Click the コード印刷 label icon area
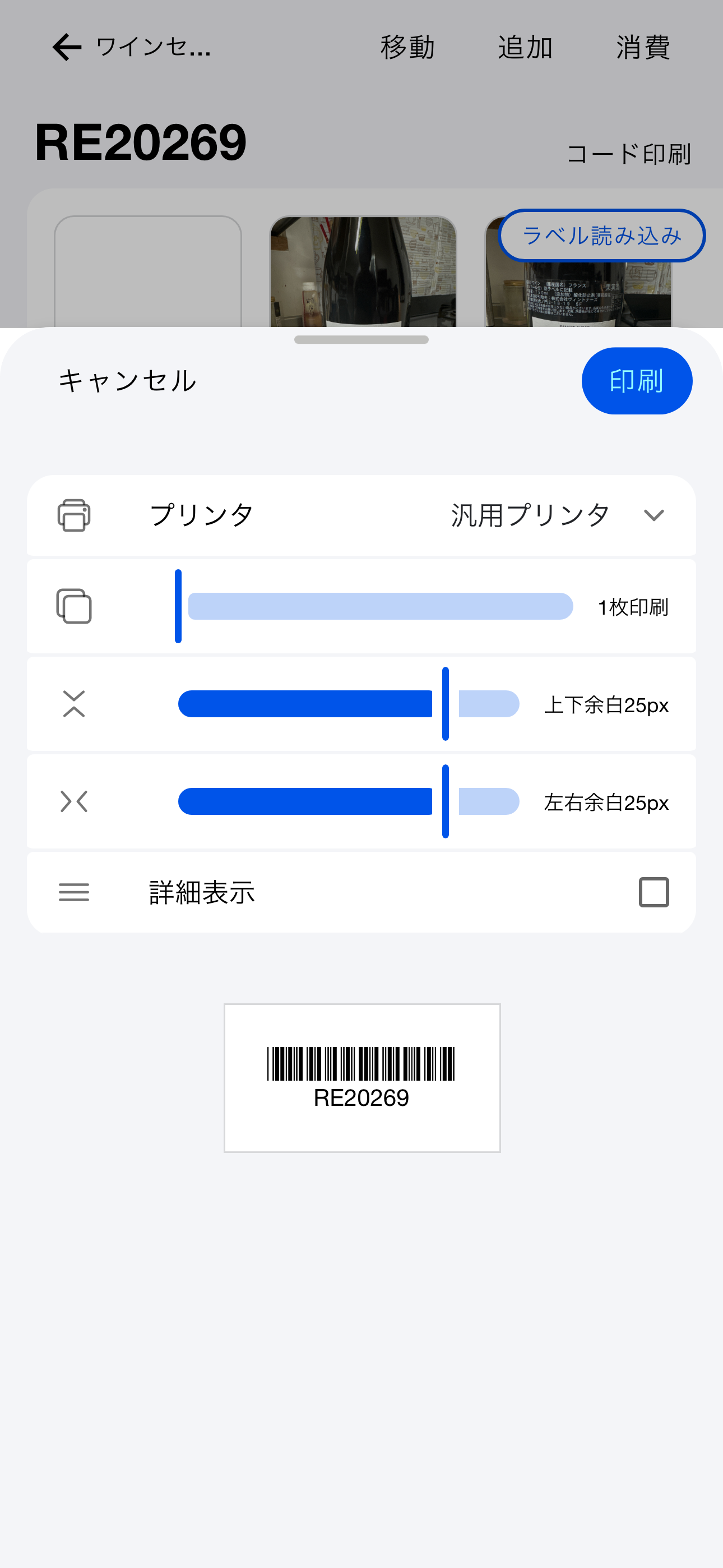Screen dimensions: 723x1568 click(629, 154)
